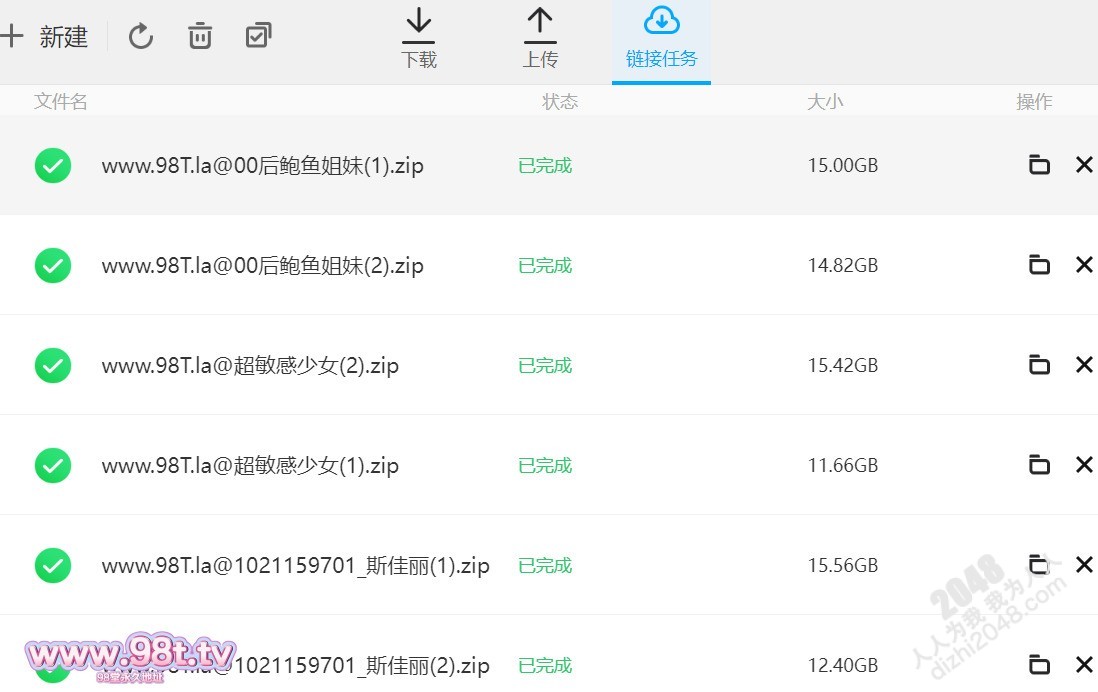Open folder for the 12.40GB file
The width and height of the screenshot is (1098, 692).
[1039, 665]
